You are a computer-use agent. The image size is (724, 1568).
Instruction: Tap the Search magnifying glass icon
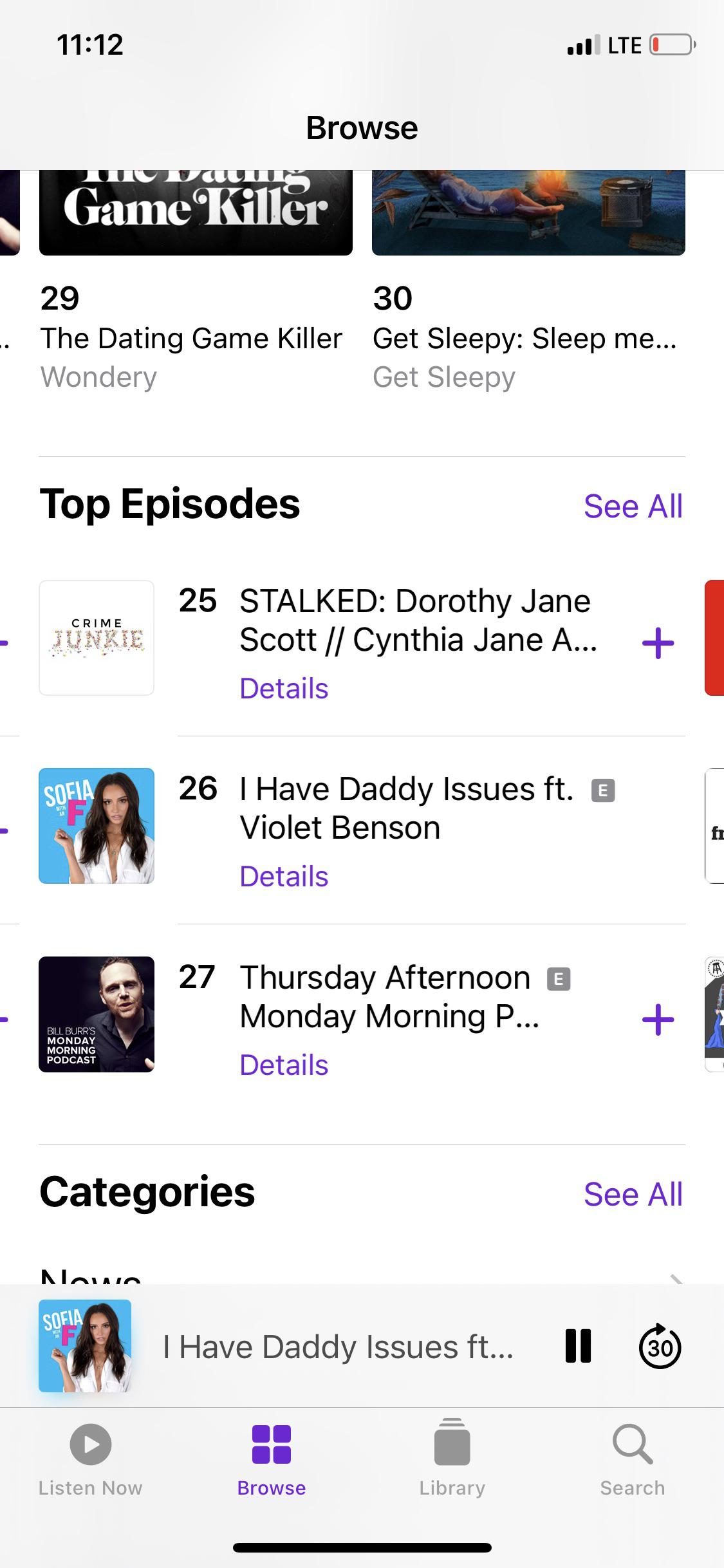click(x=633, y=1461)
